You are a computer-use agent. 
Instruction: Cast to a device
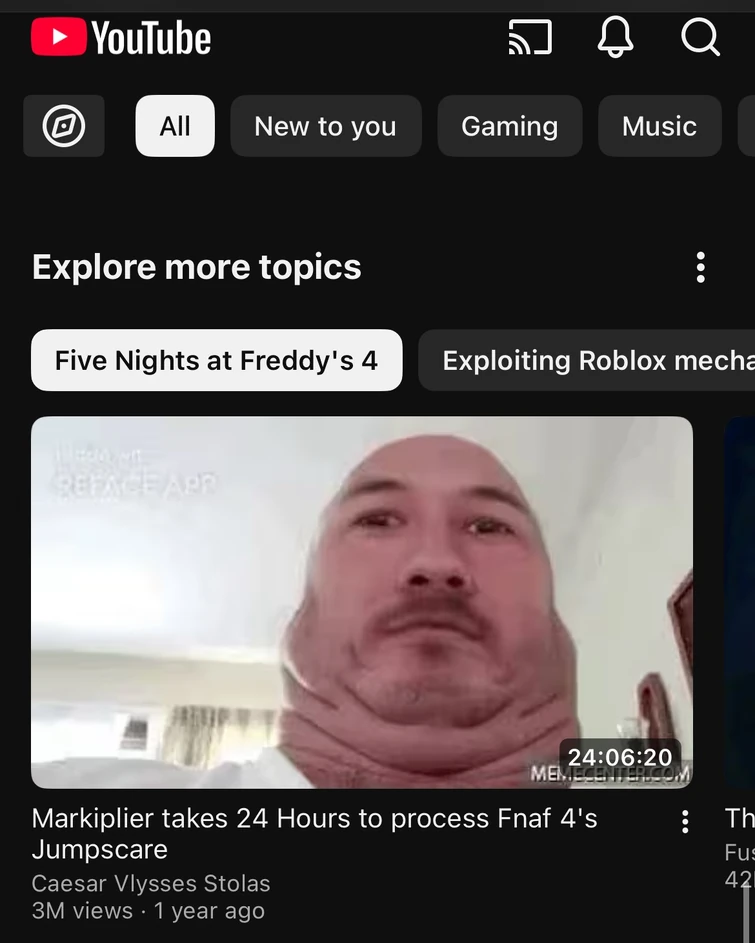click(530, 39)
